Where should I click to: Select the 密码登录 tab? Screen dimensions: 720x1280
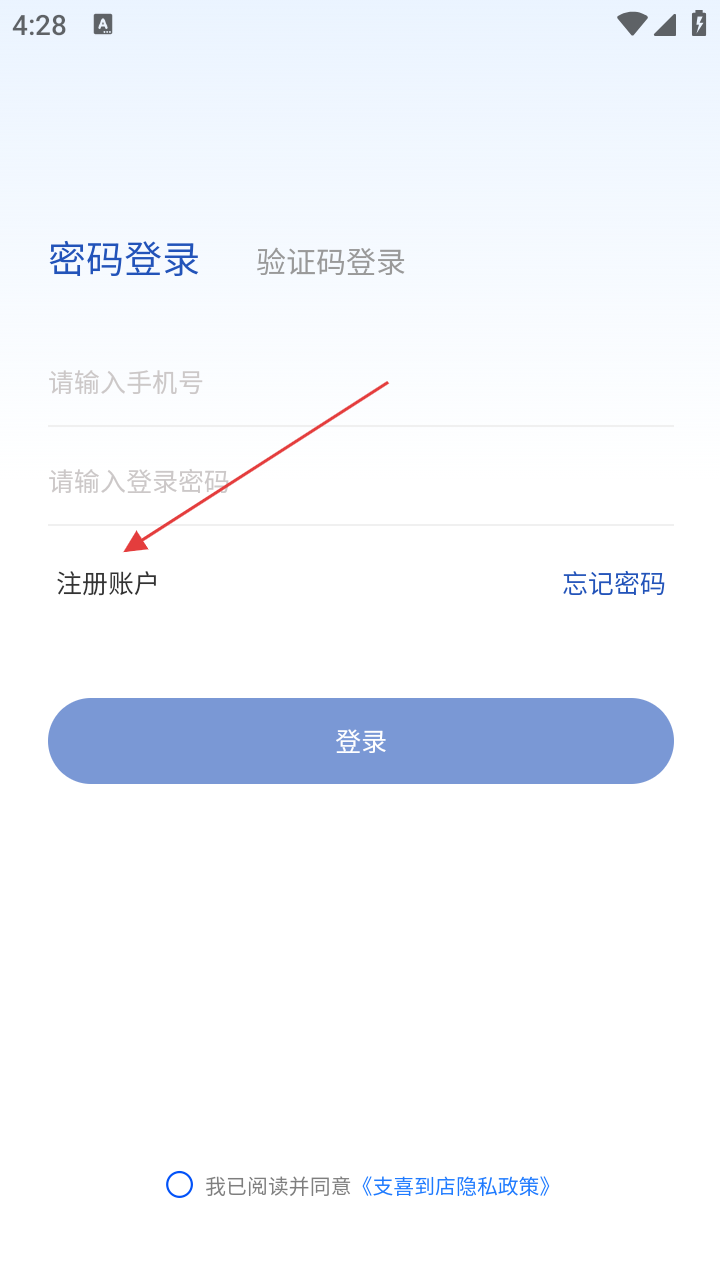(x=124, y=260)
